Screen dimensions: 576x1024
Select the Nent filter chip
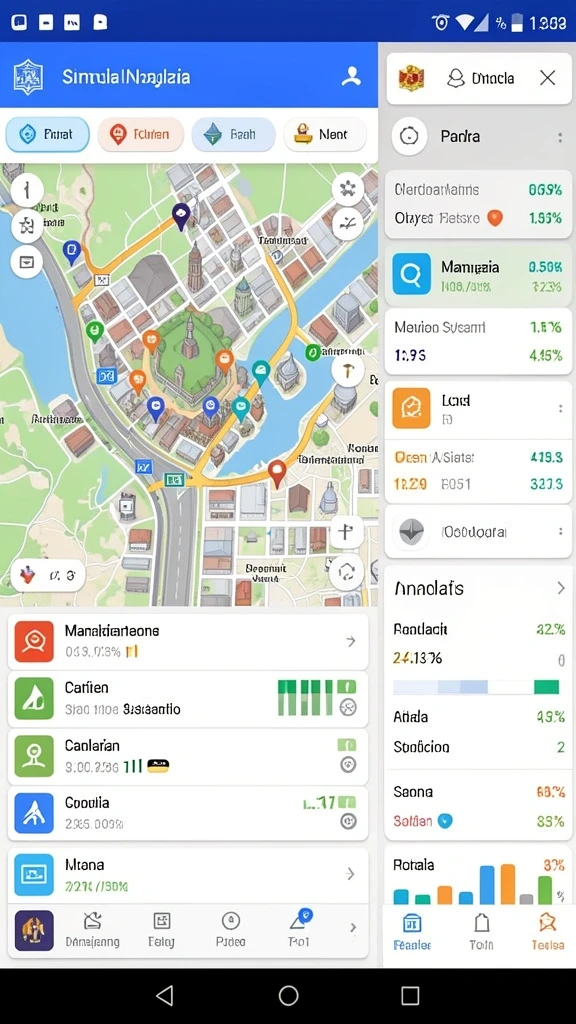click(325, 135)
